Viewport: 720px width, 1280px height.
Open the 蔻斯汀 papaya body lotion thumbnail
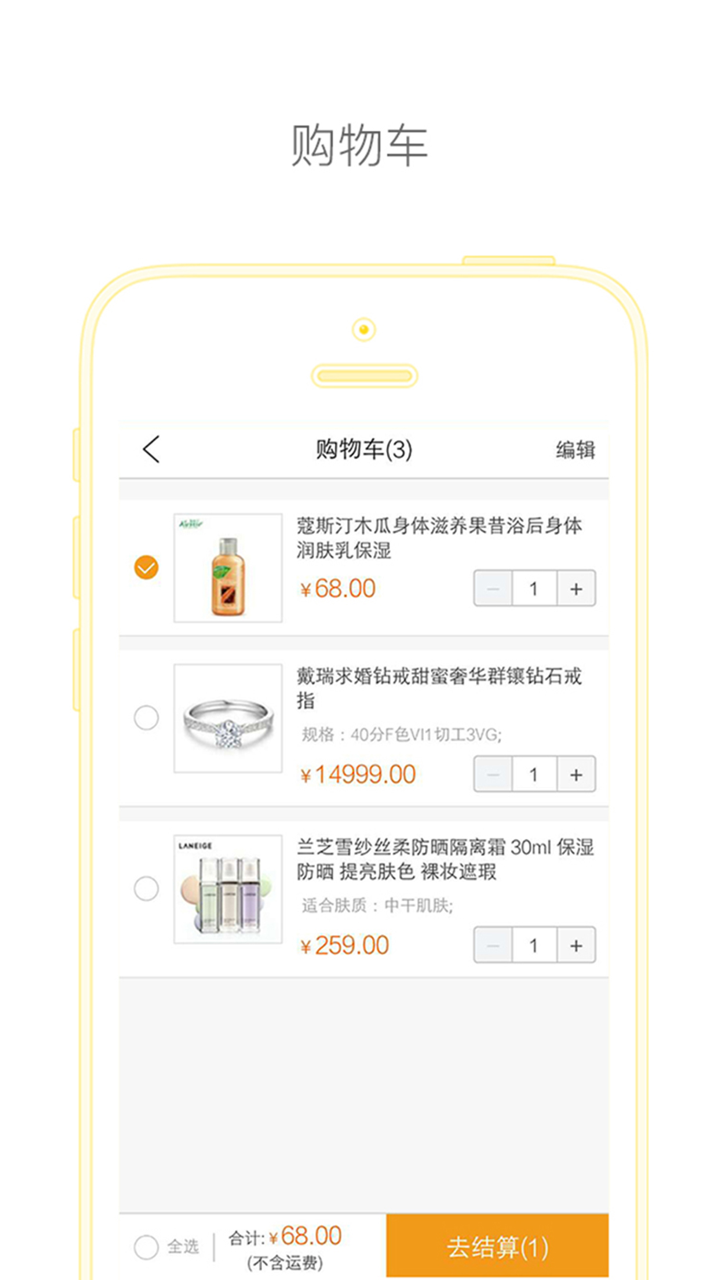tap(227, 567)
